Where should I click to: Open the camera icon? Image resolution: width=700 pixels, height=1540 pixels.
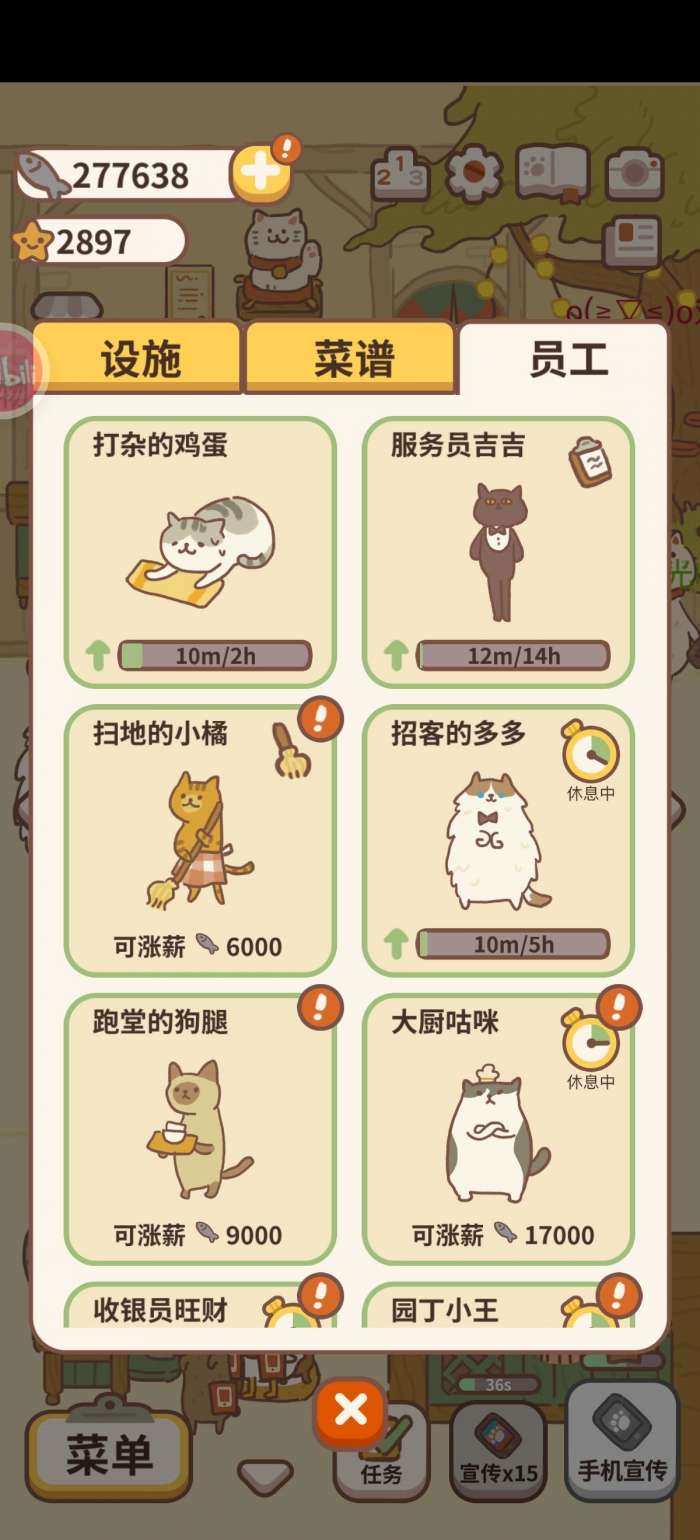pos(634,174)
